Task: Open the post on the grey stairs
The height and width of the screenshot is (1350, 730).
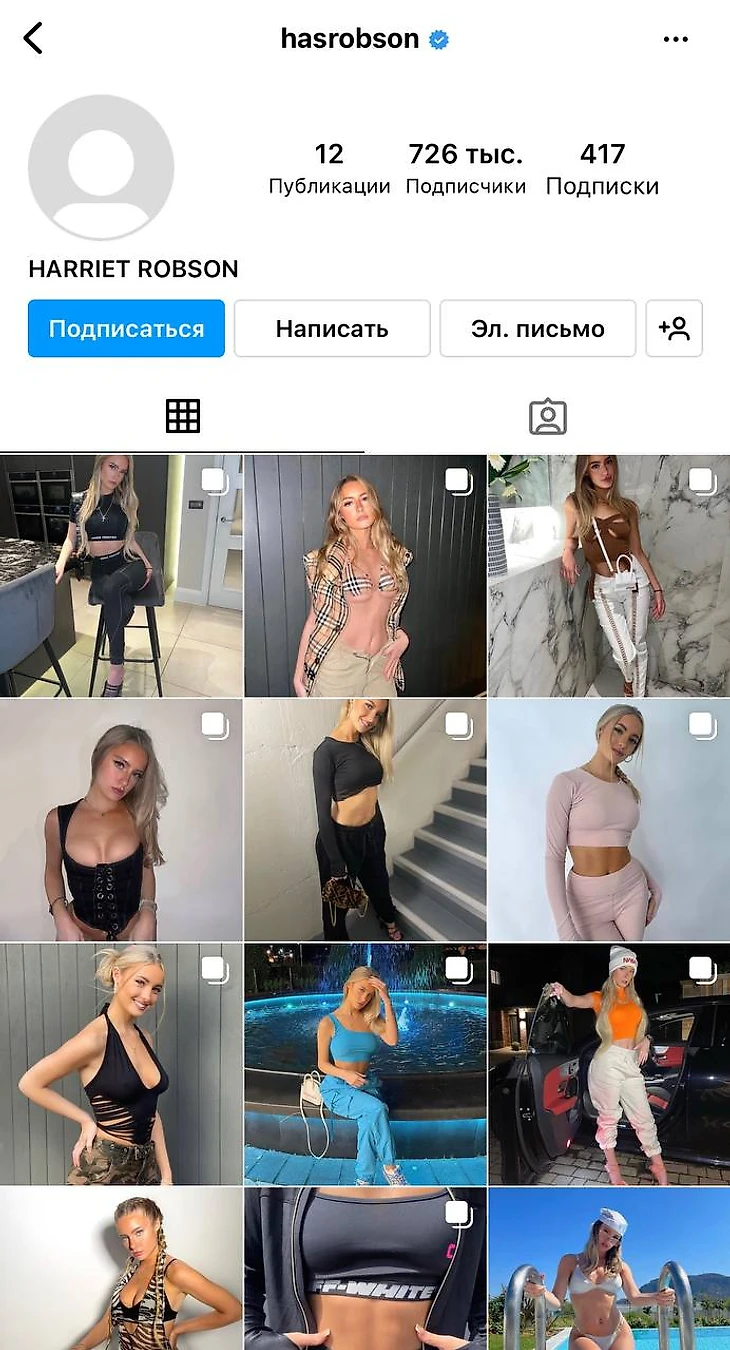Action: click(x=365, y=820)
